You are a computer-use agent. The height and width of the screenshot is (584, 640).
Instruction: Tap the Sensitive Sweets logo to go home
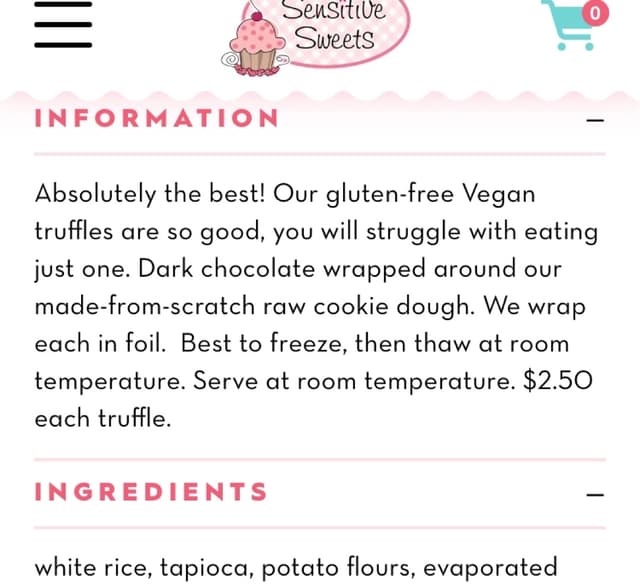tap(318, 34)
